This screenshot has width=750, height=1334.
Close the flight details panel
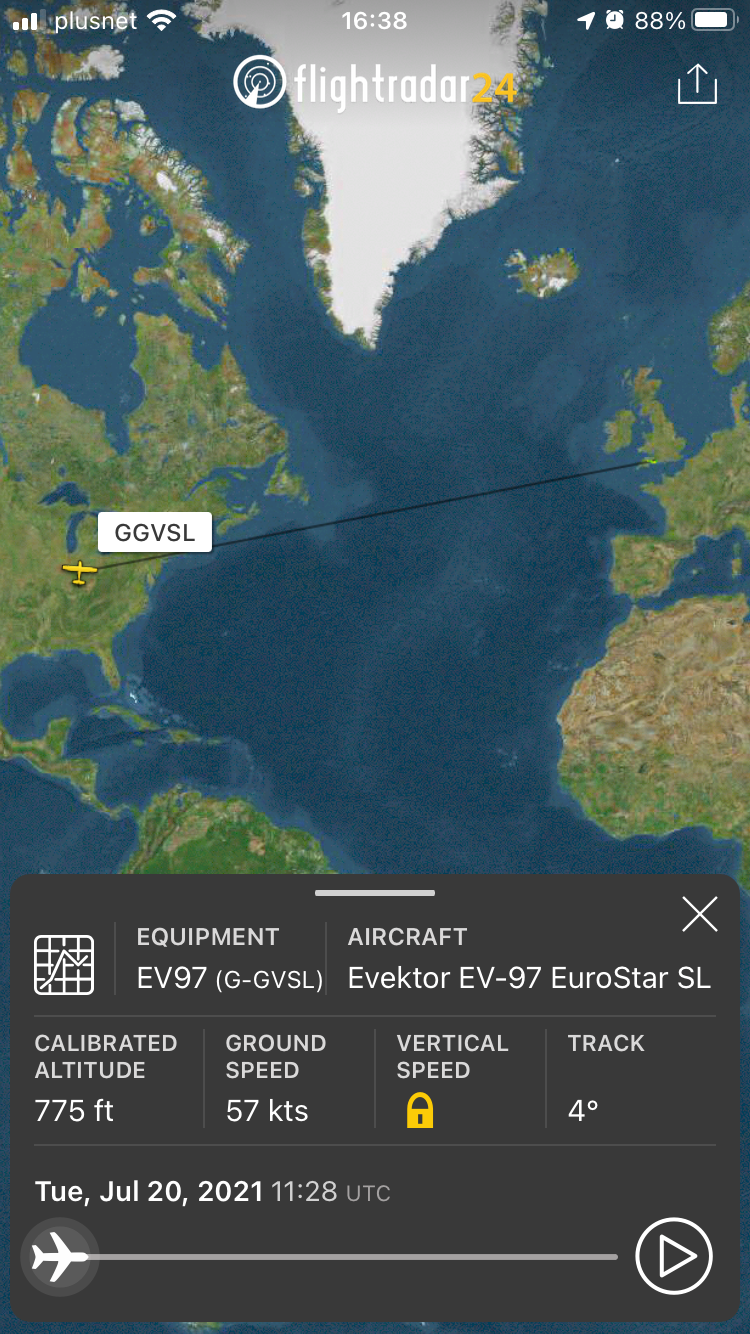699,914
